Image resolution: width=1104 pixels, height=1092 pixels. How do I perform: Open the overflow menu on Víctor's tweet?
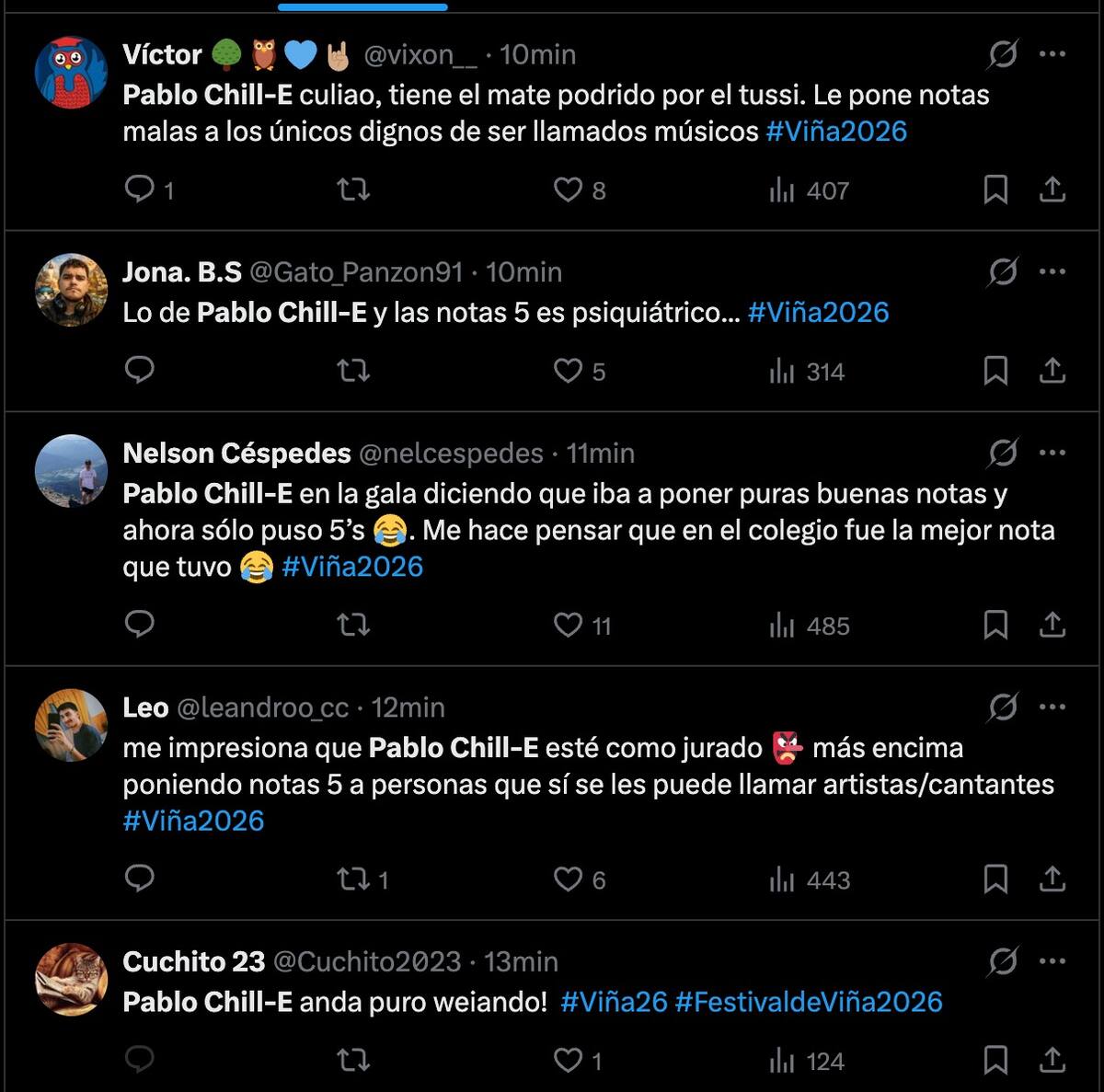1052,54
